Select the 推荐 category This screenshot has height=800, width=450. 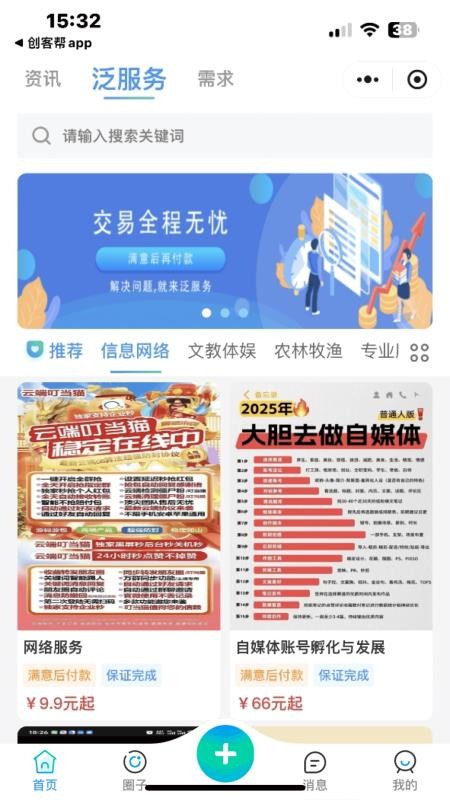point(55,351)
